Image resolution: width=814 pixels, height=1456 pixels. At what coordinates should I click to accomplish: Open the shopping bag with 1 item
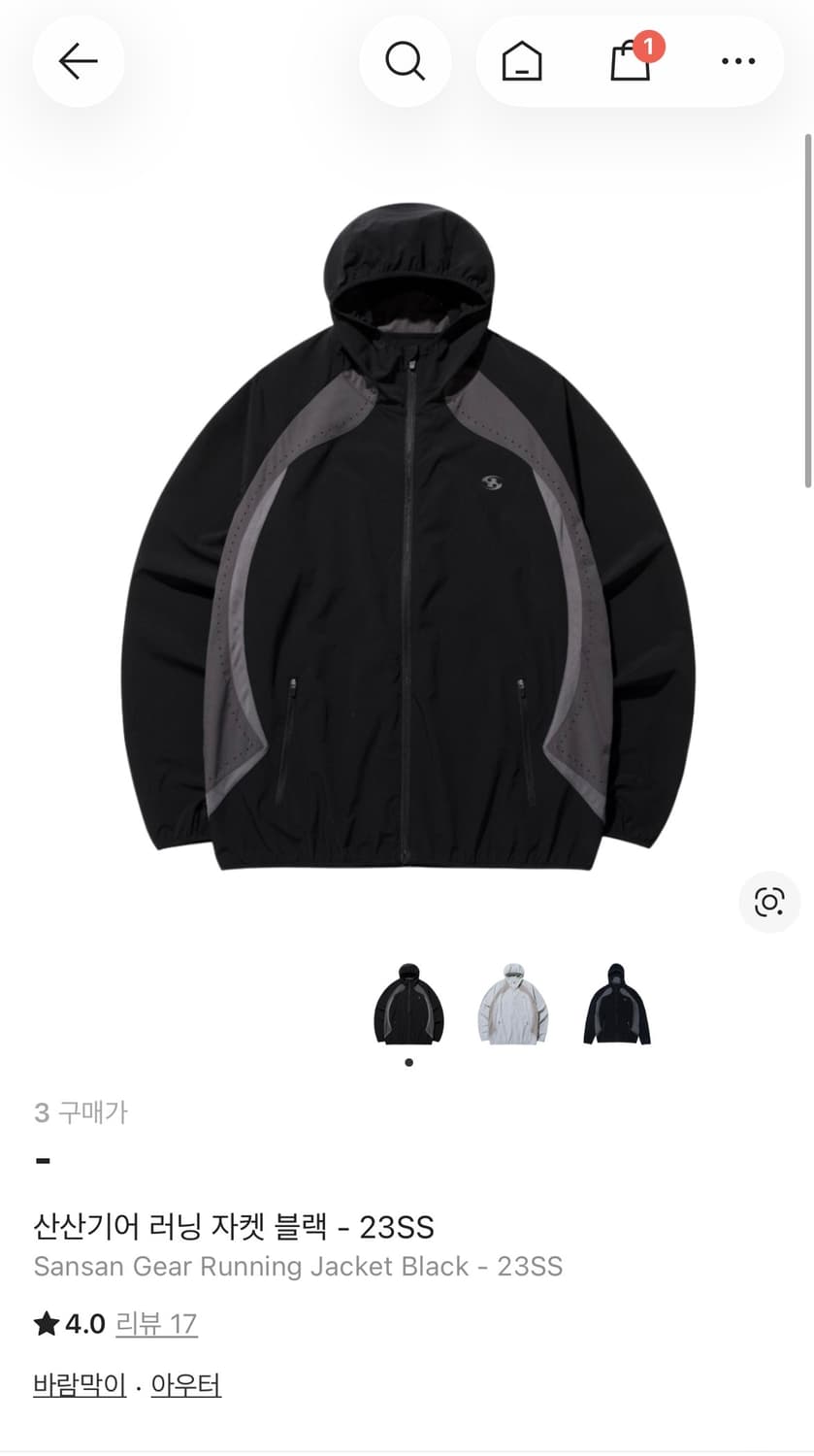click(630, 62)
